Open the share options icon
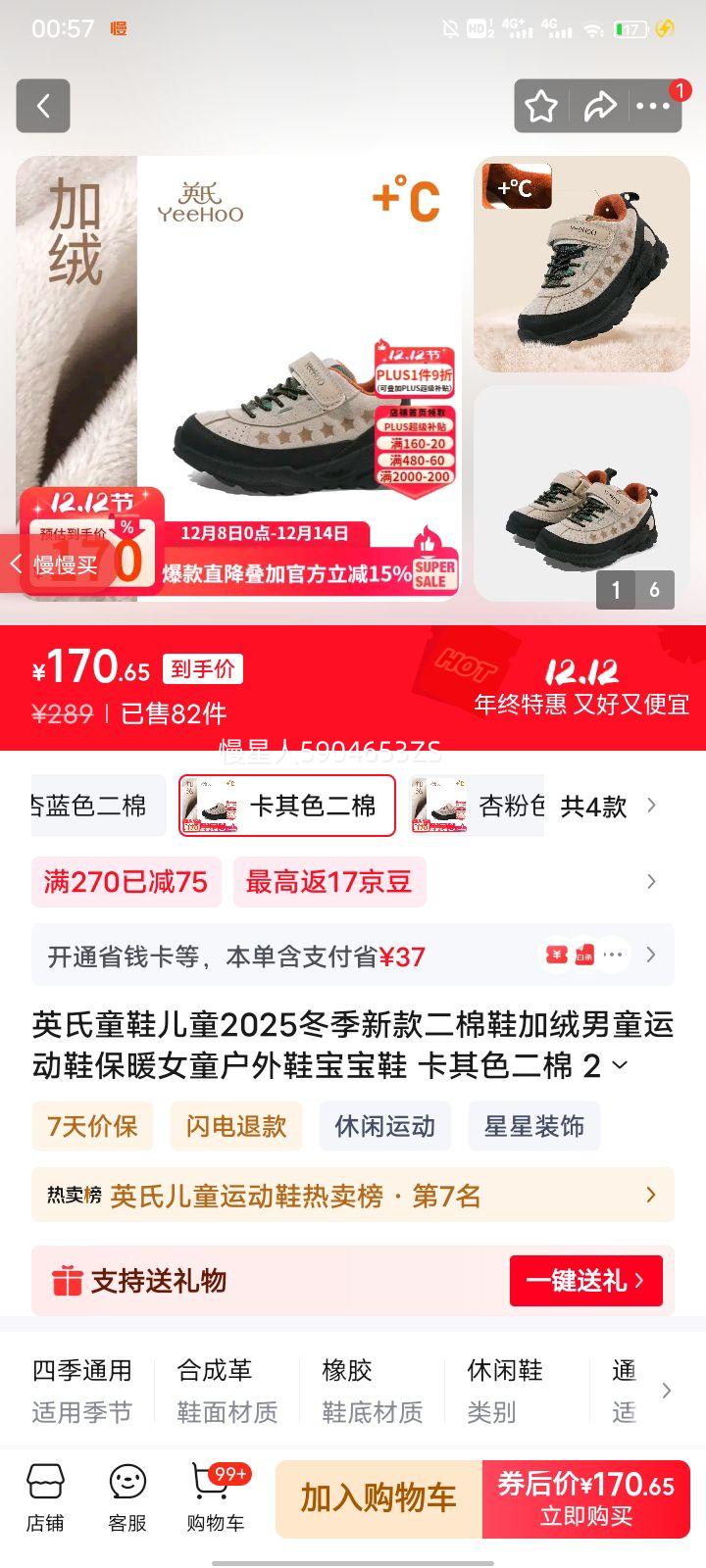706x1568 pixels. click(599, 106)
